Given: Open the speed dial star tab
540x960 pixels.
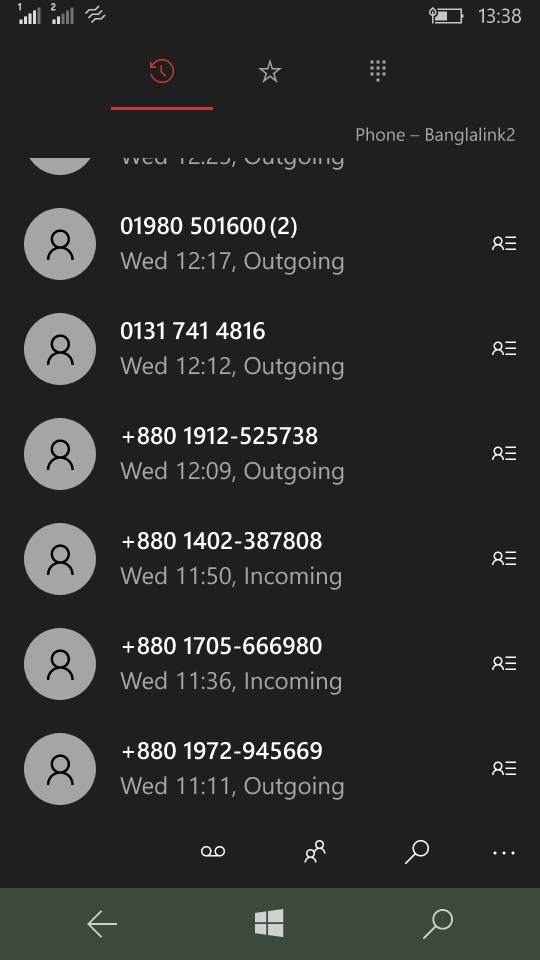Looking at the screenshot, I should pyautogui.click(x=270, y=72).
